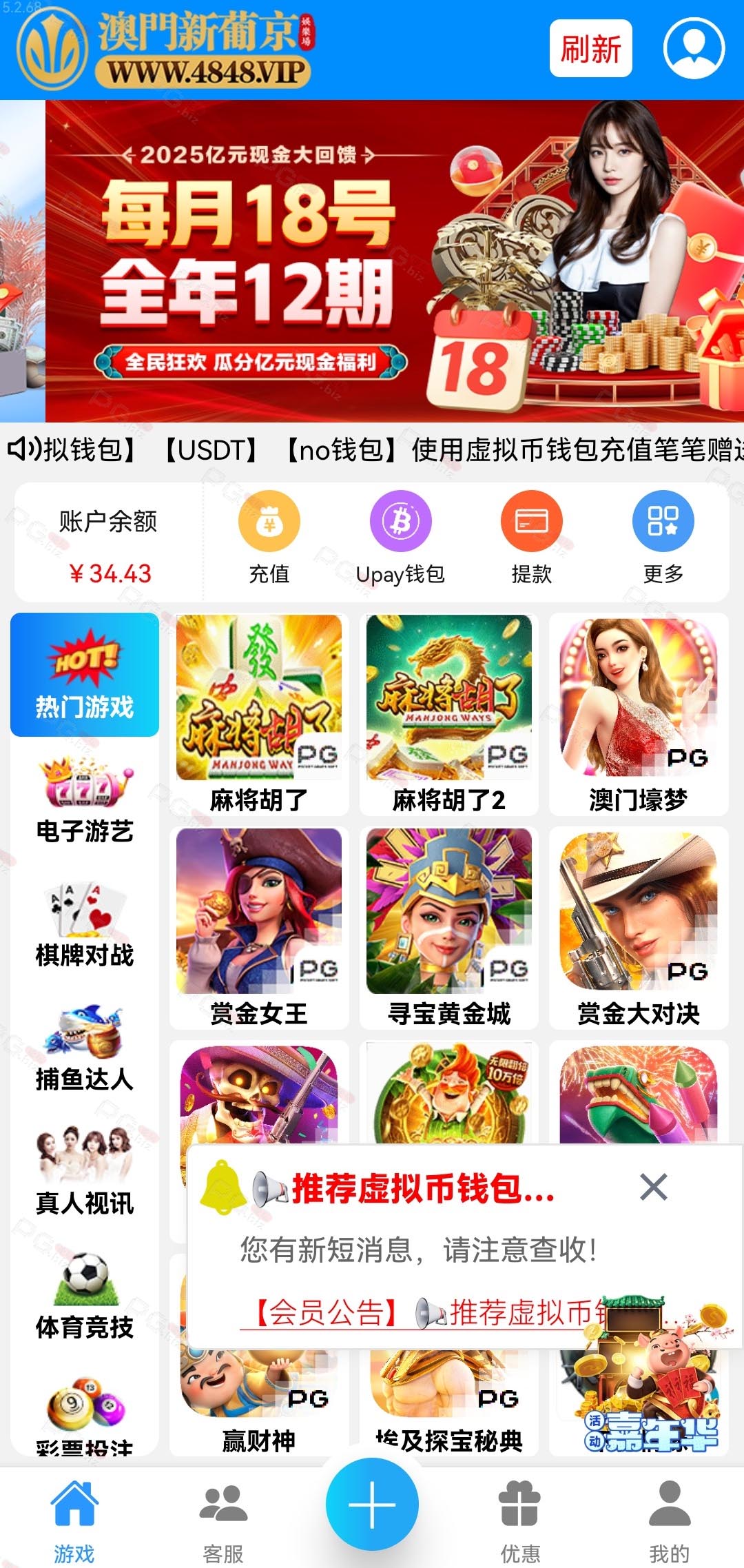Open 充值 to recharge the account

click(269, 538)
